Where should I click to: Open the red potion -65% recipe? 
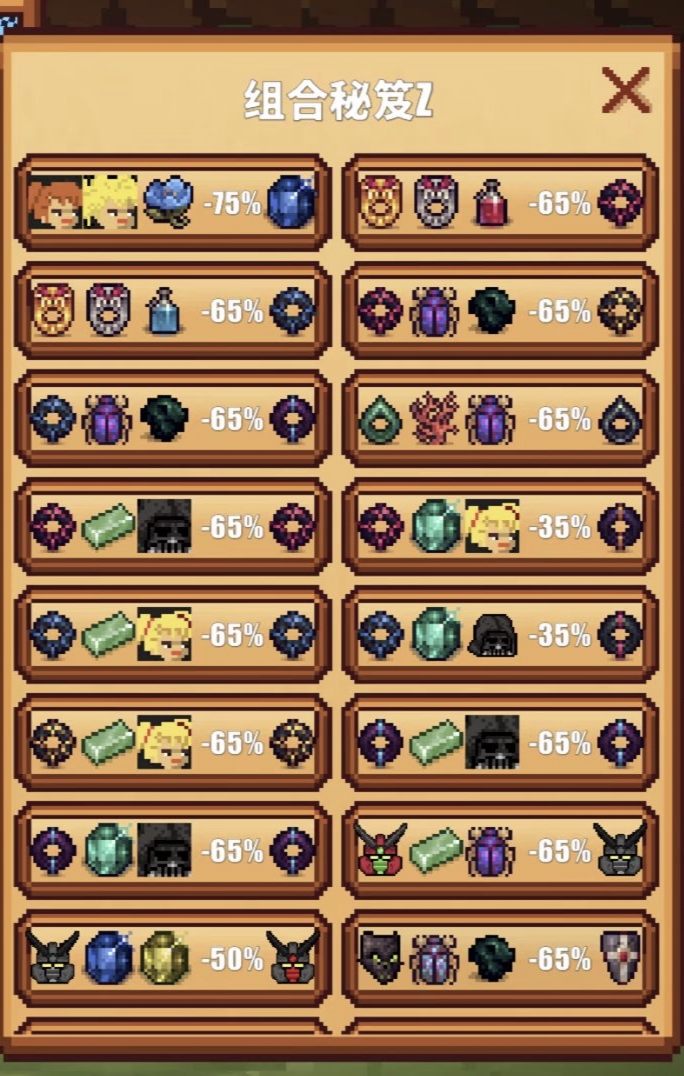(x=500, y=203)
